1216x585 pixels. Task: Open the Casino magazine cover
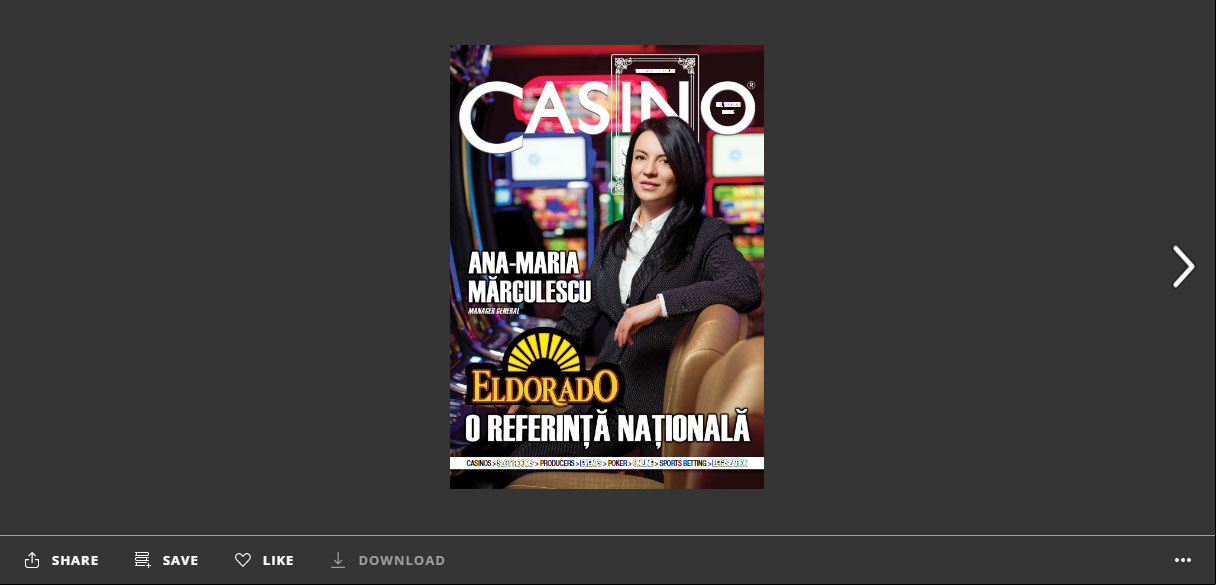point(606,267)
